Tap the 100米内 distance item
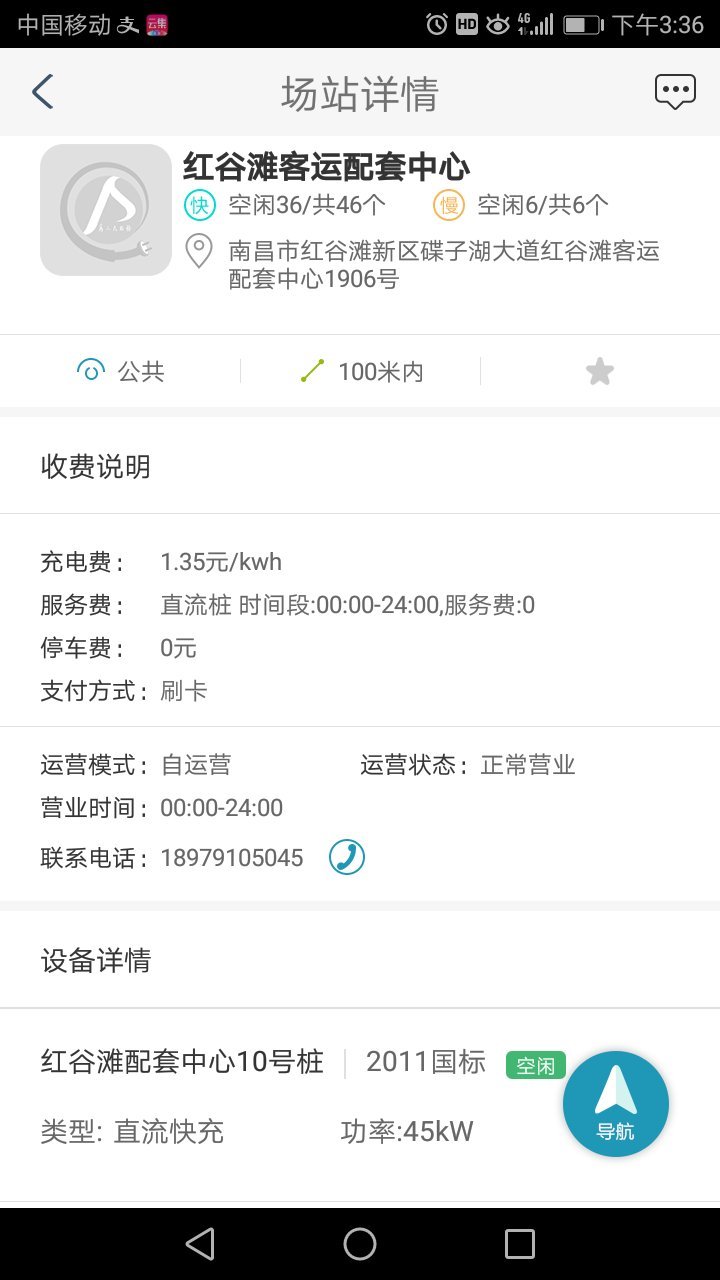Viewport: 720px width, 1280px height. pyautogui.click(x=361, y=372)
